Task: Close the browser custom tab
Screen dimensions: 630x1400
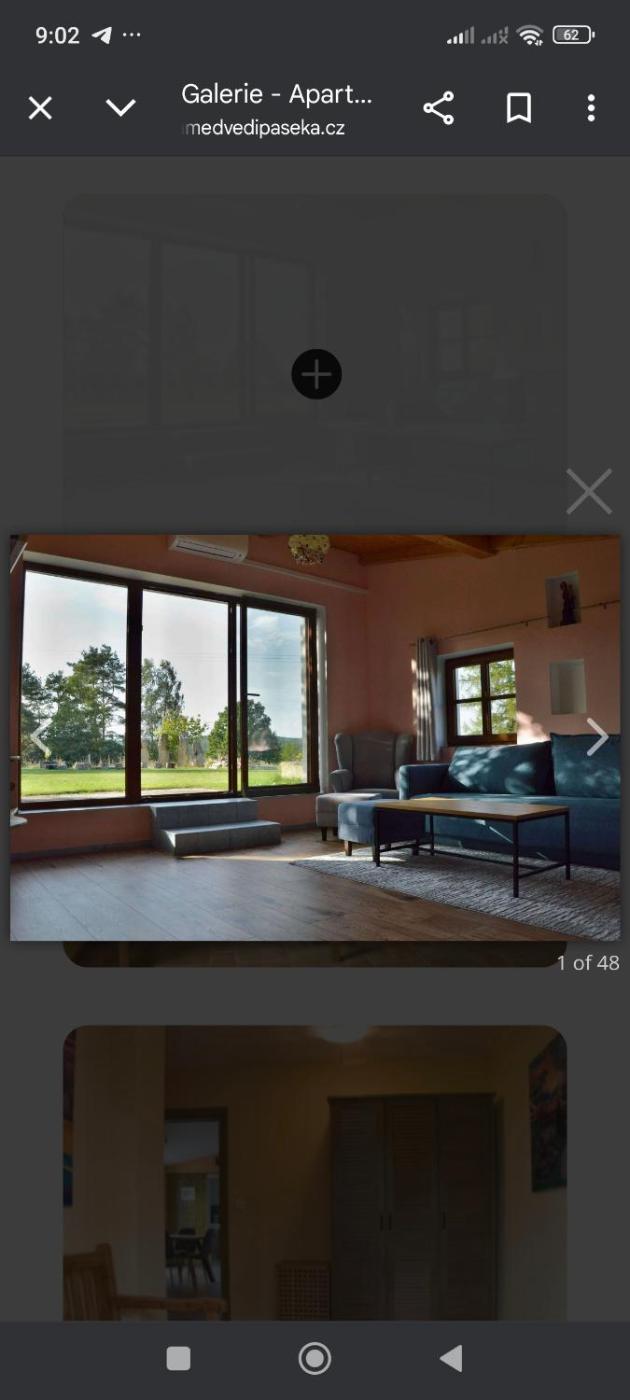Action: [x=40, y=108]
